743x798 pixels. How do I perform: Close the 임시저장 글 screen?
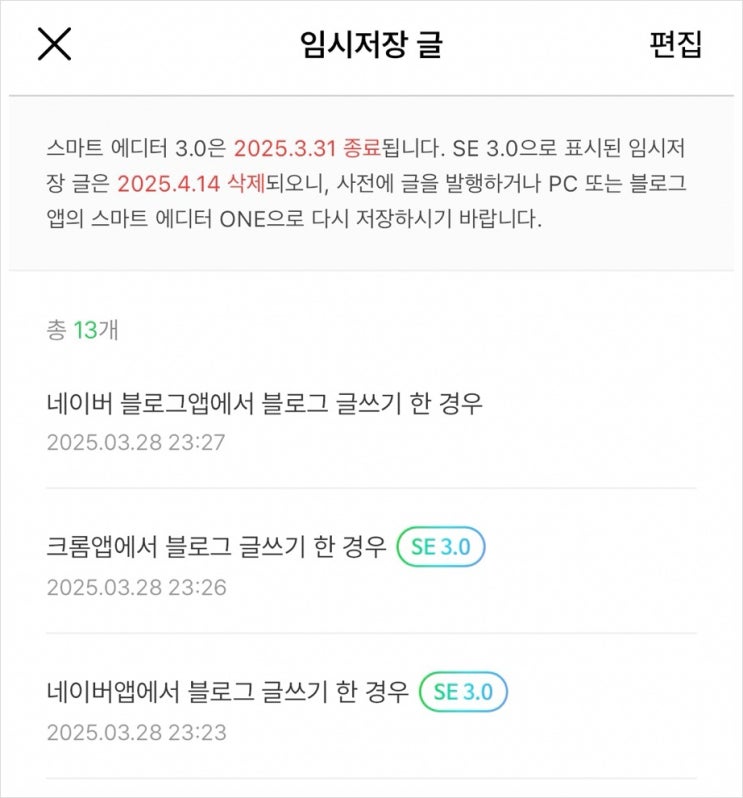pos(54,44)
